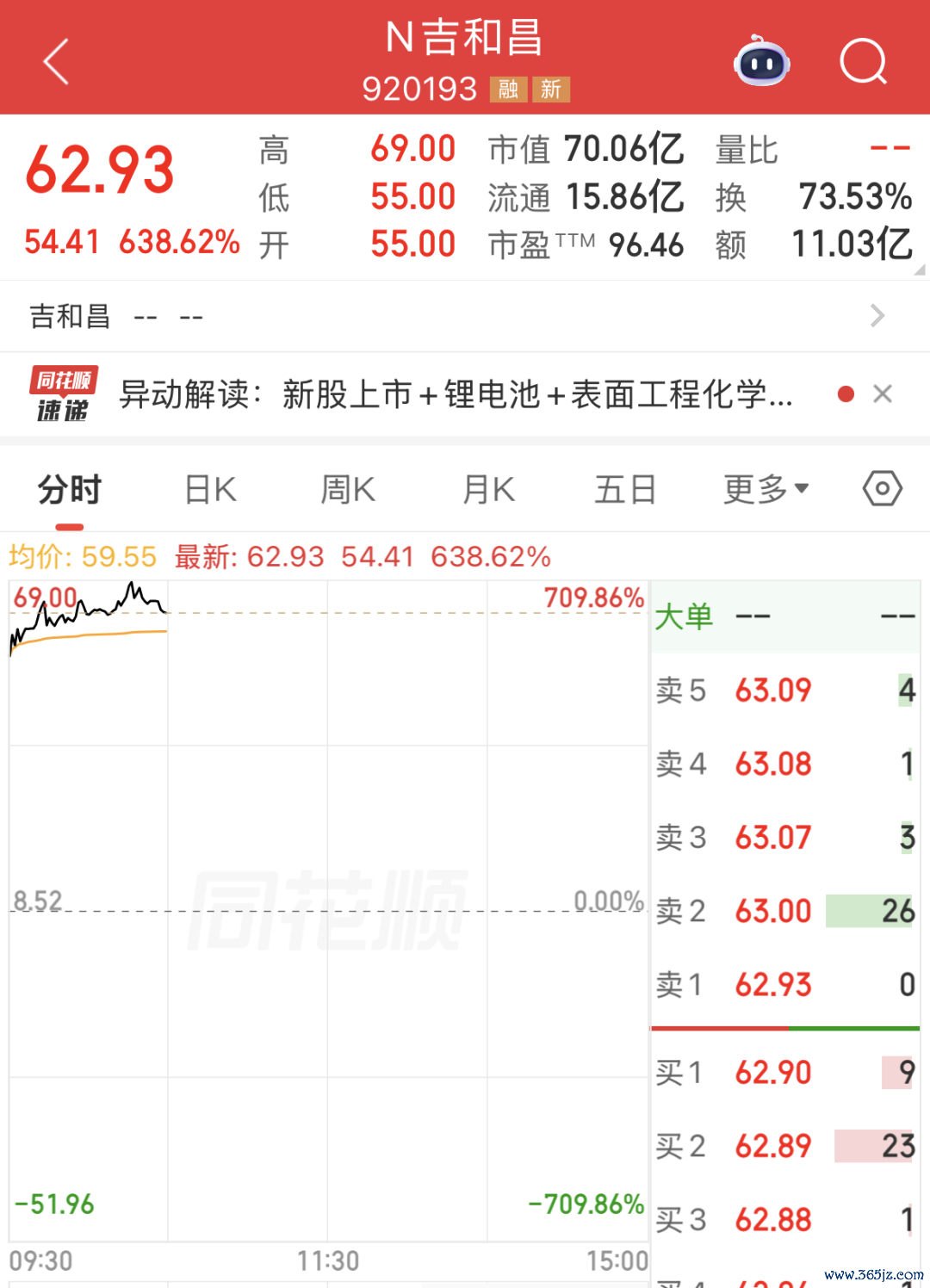930x1288 pixels.
Task: Open chart settings hexagon icon
Action: [x=883, y=489]
